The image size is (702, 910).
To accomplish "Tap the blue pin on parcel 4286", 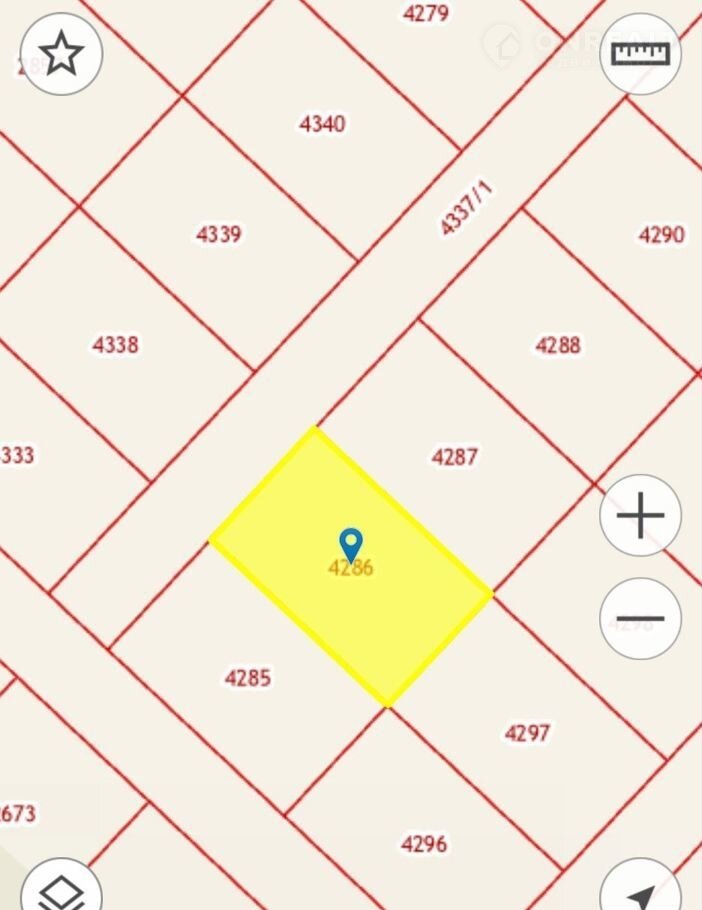I will 350,545.
